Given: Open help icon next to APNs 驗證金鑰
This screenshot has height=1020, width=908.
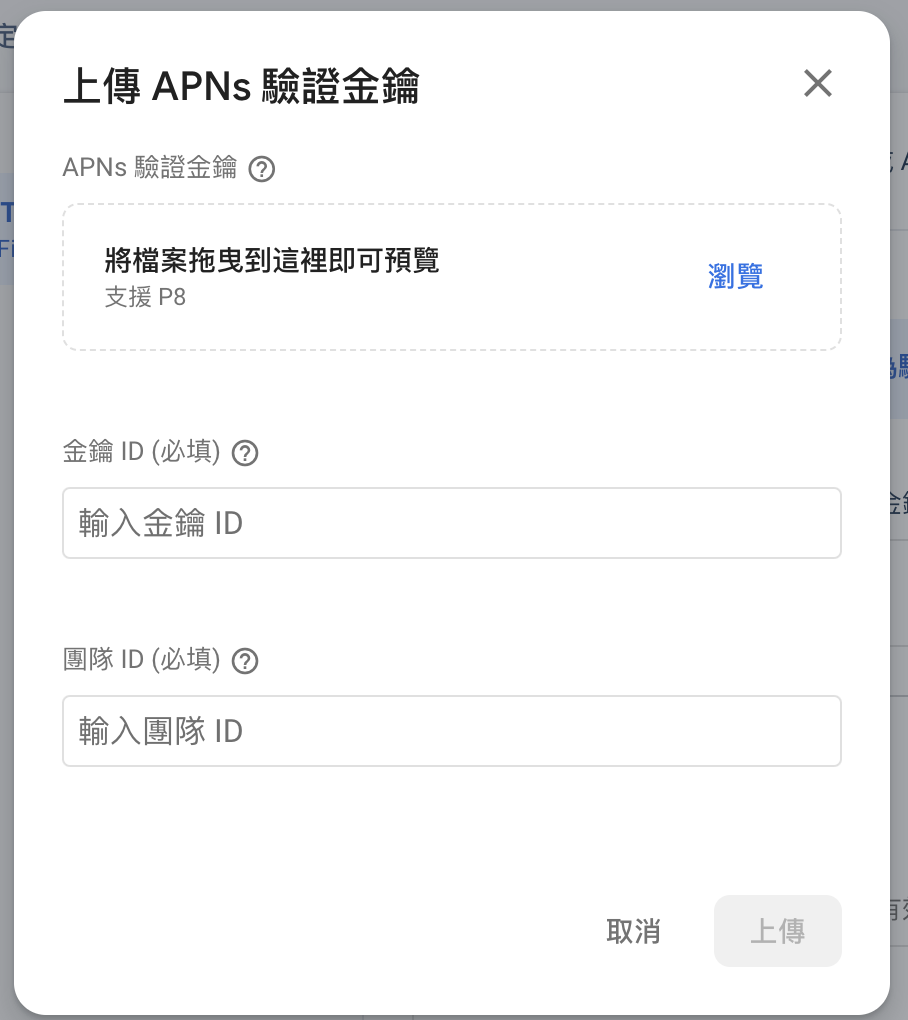Looking at the screenshot, I should (x=261, y=169).
